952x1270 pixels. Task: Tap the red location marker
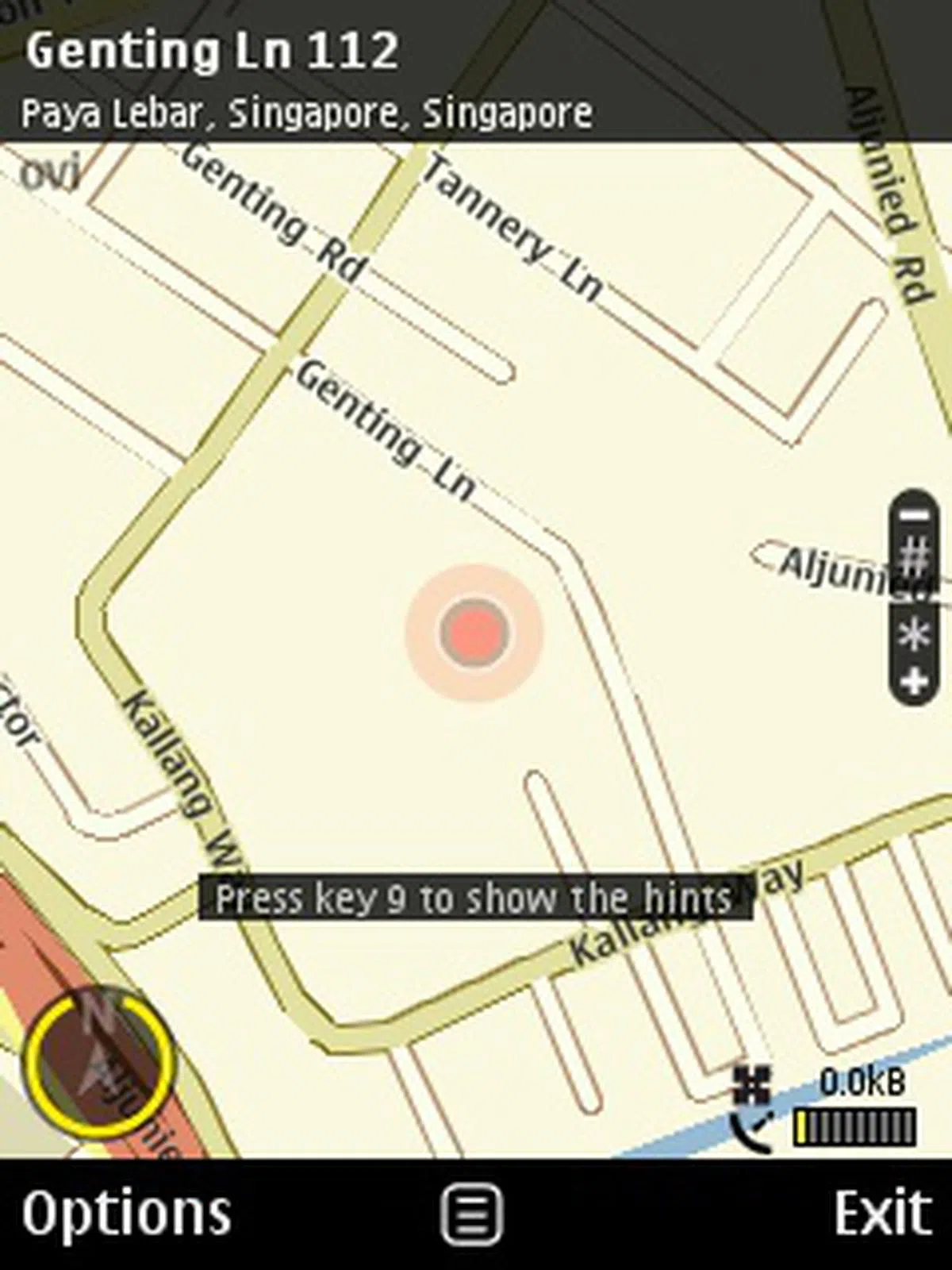(474, 633)
